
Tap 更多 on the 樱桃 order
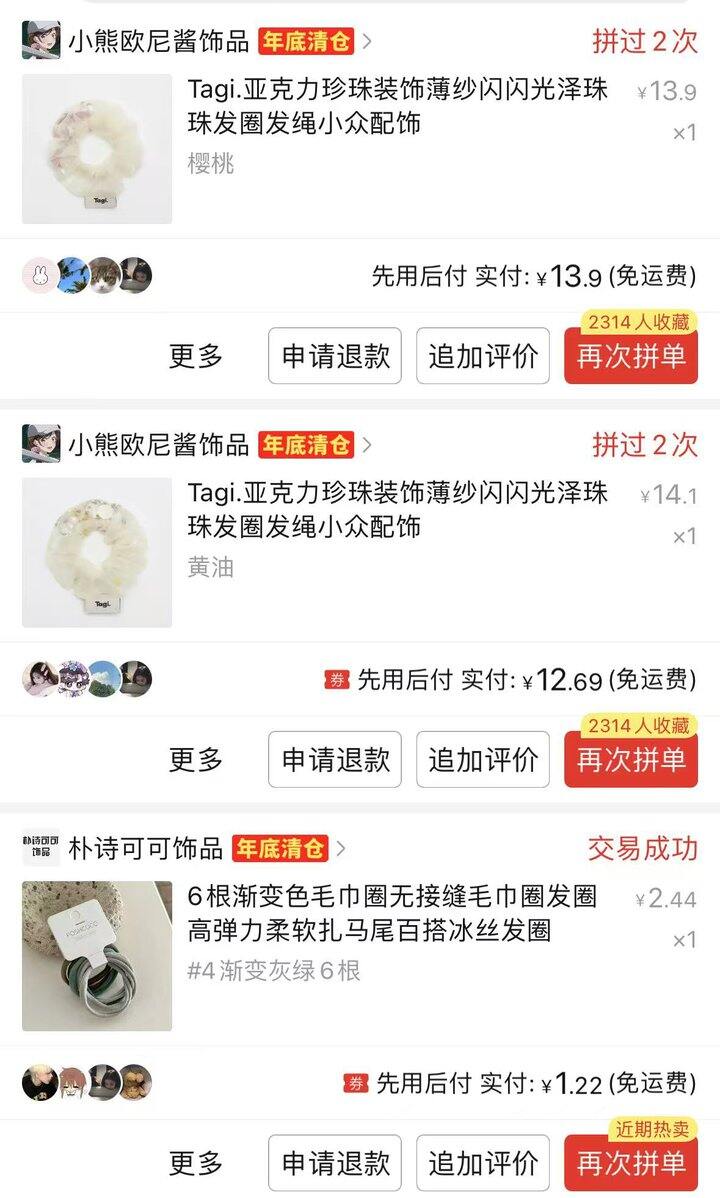pos(196,356)
